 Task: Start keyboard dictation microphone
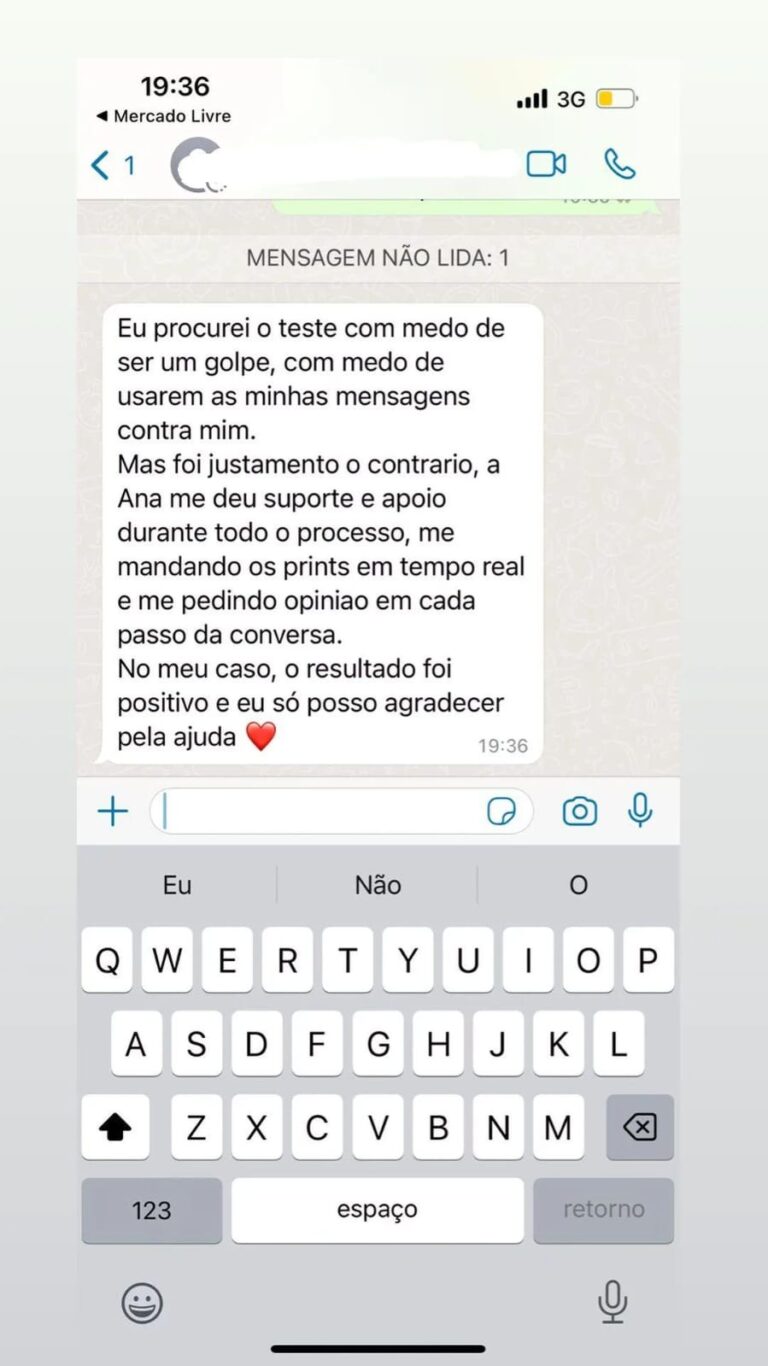tap(612, 1302)
